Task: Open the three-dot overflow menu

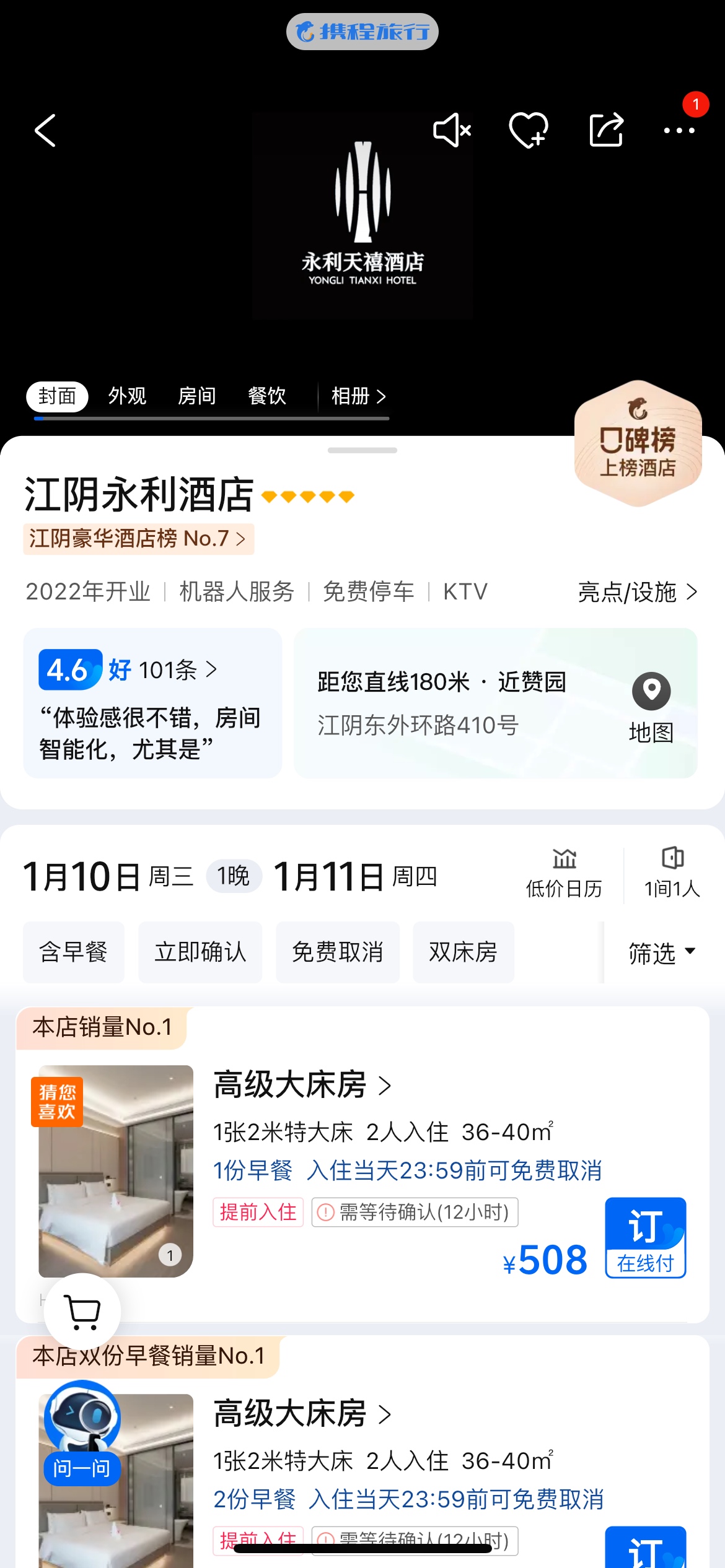Action: [679, 131]
